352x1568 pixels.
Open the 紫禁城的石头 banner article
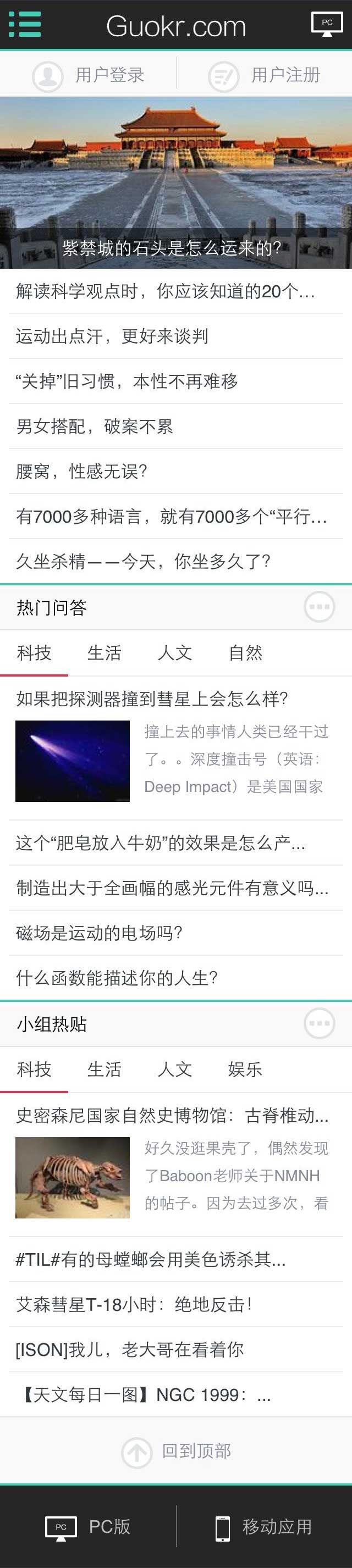pos(175,182)
